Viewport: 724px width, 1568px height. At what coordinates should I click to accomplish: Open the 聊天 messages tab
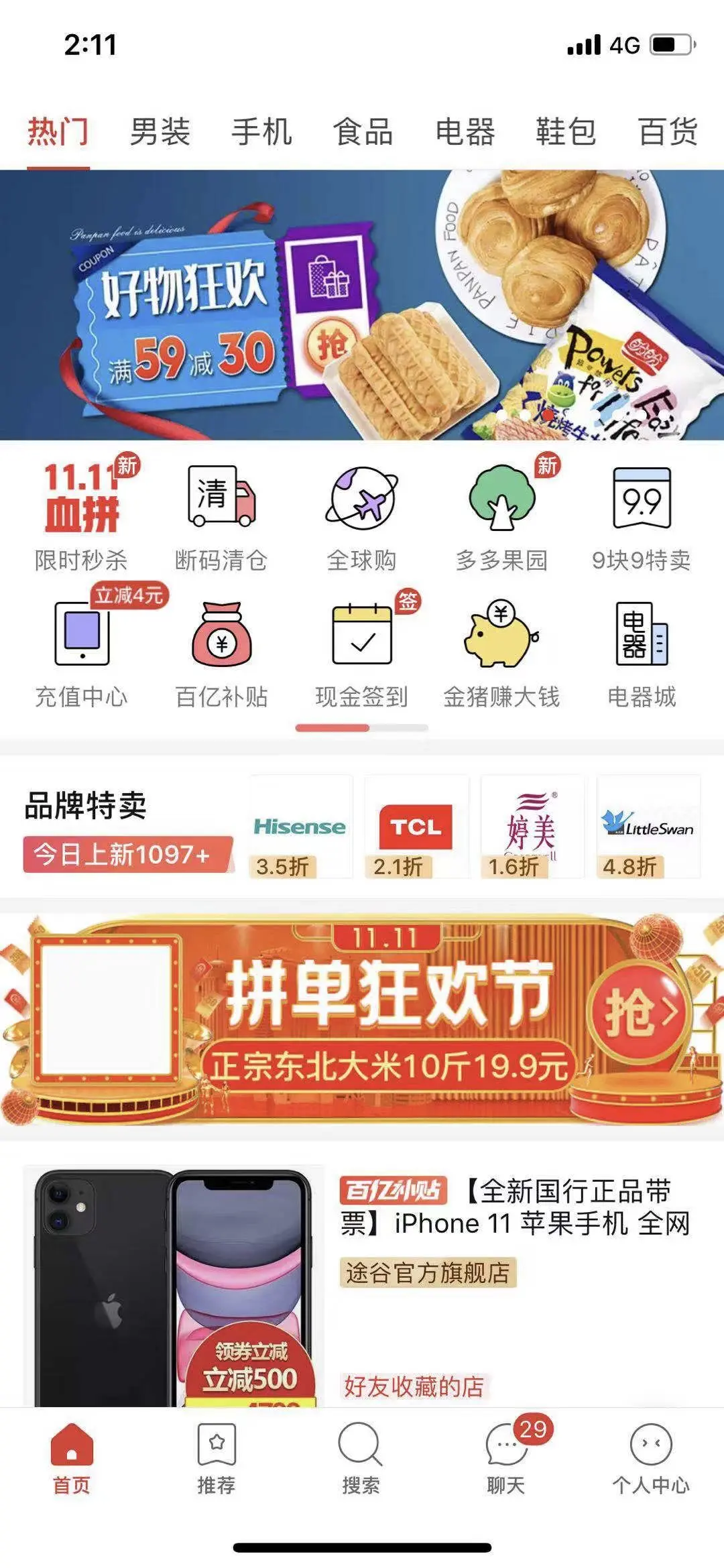pyautogui.click(x=506, y=1456)
